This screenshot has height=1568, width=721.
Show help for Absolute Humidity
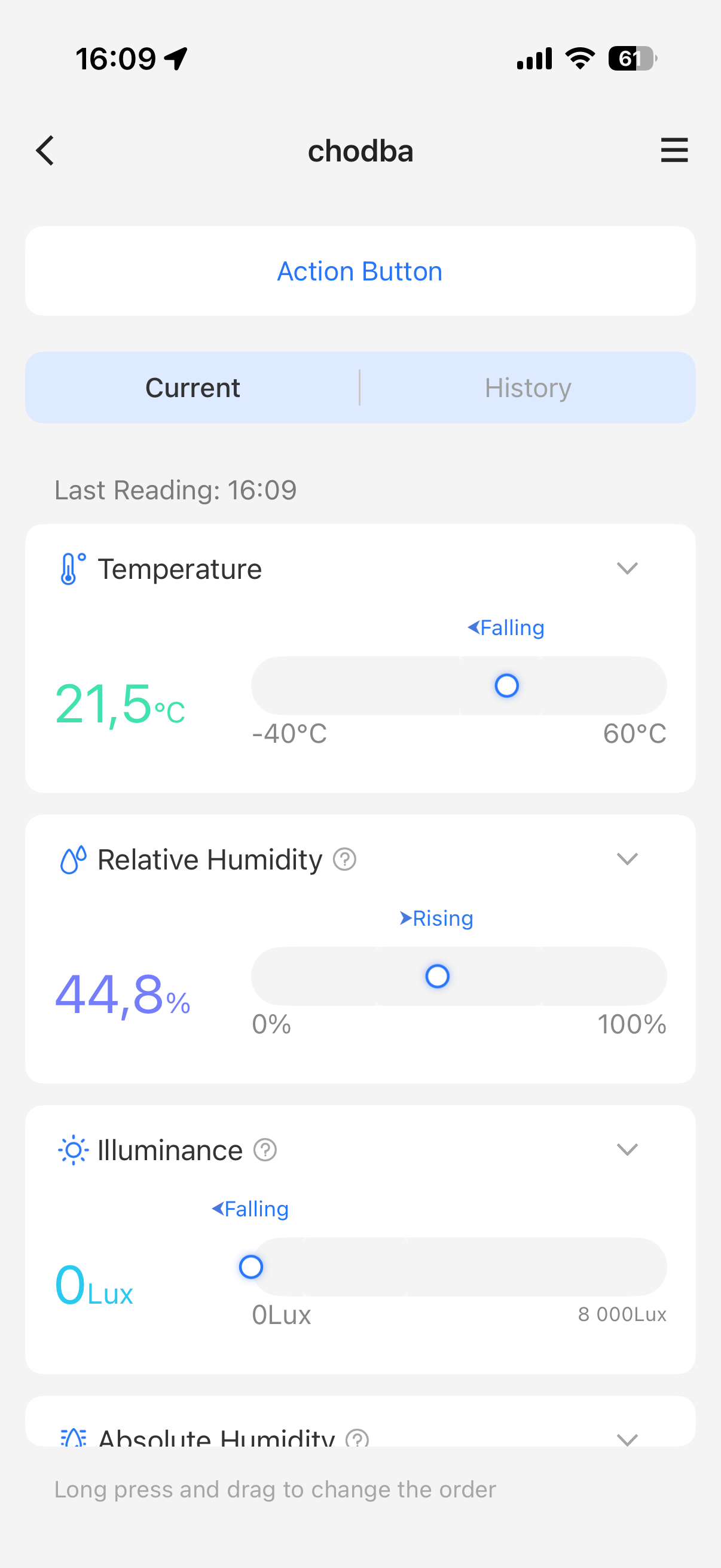[x=357, y=1439]
